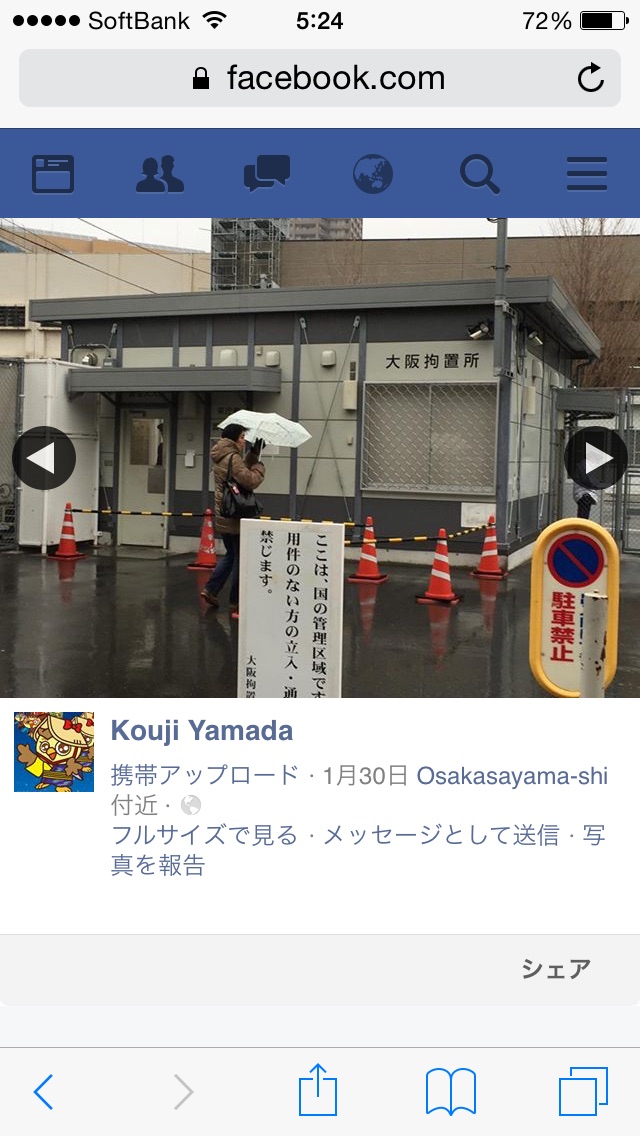Open the Facebook news feed icon
This screenshot has width=640, height=1136.
(53, 174)
